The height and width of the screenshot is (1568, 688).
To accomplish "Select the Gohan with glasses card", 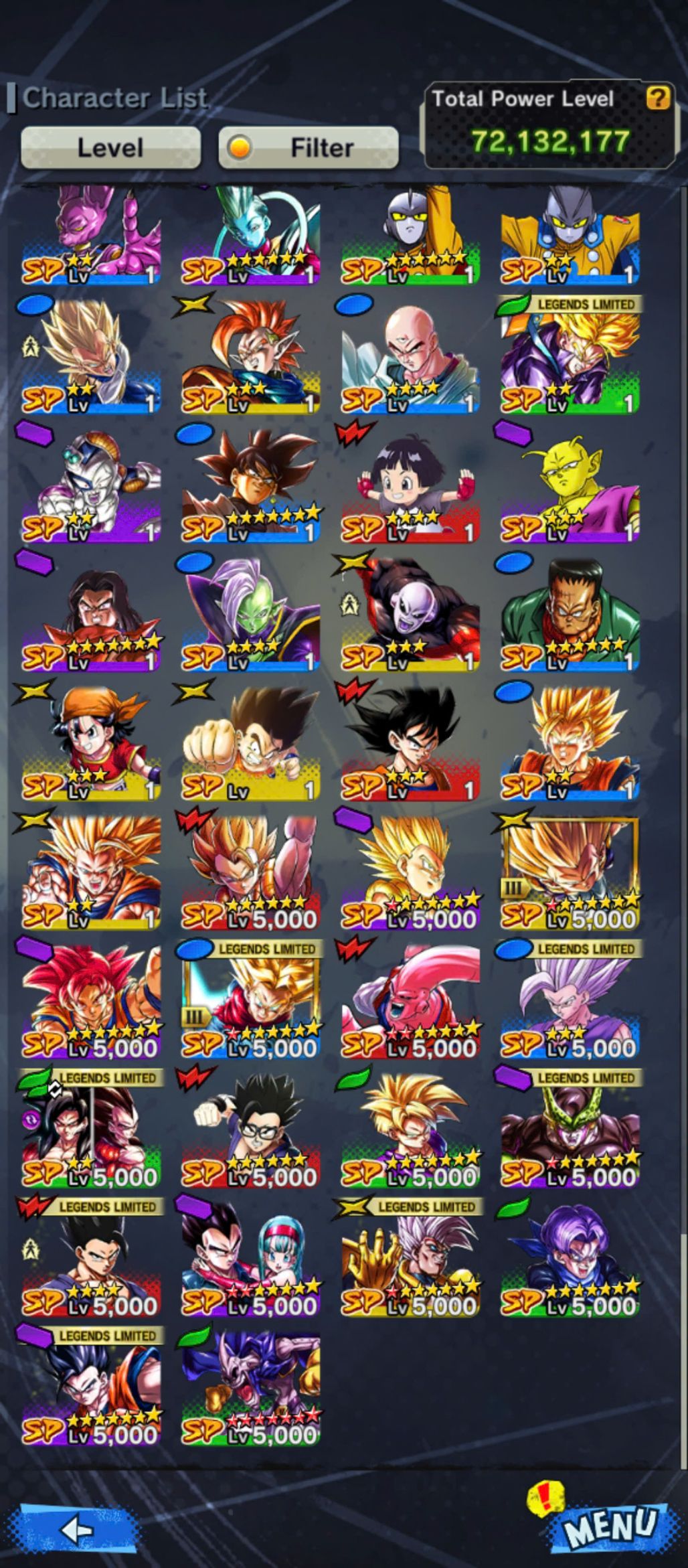I will click(250, 1131).
